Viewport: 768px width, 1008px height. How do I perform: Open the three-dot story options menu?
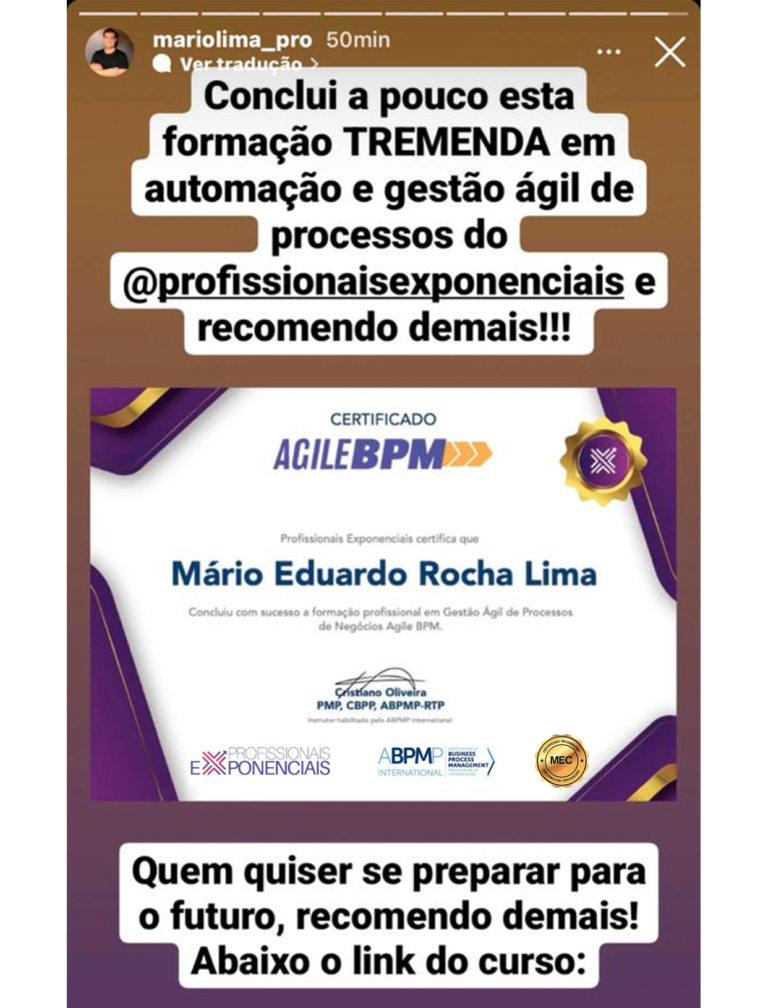click(608, 51)
